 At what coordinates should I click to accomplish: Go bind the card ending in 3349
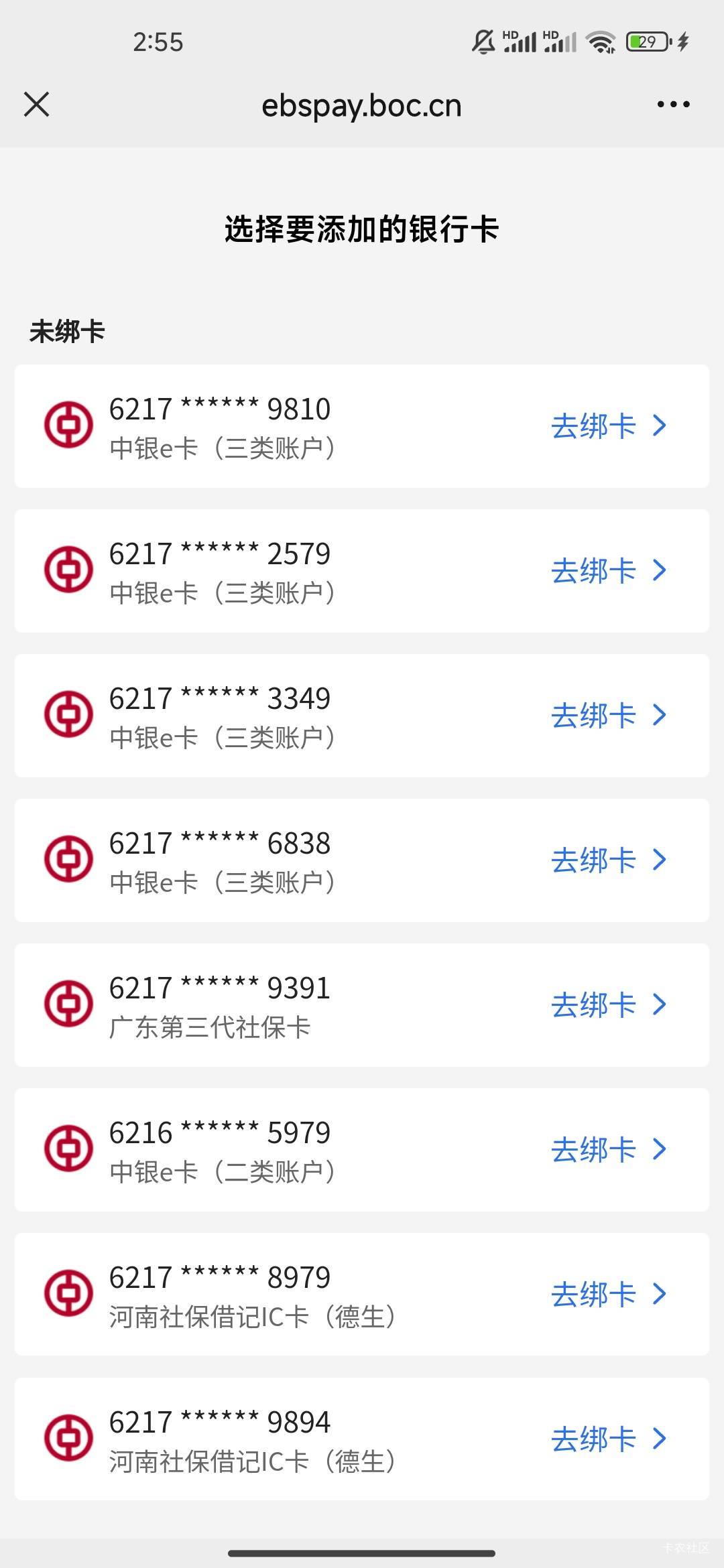(x=608, y=716)
